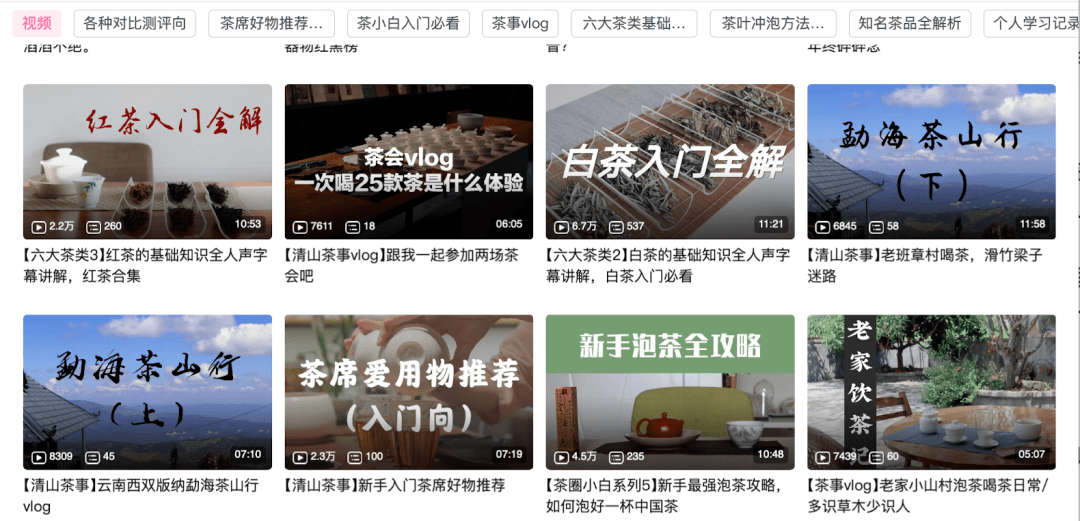
Task: Watch the 新手泡茶全攻略 video
Action: point(670,392)
